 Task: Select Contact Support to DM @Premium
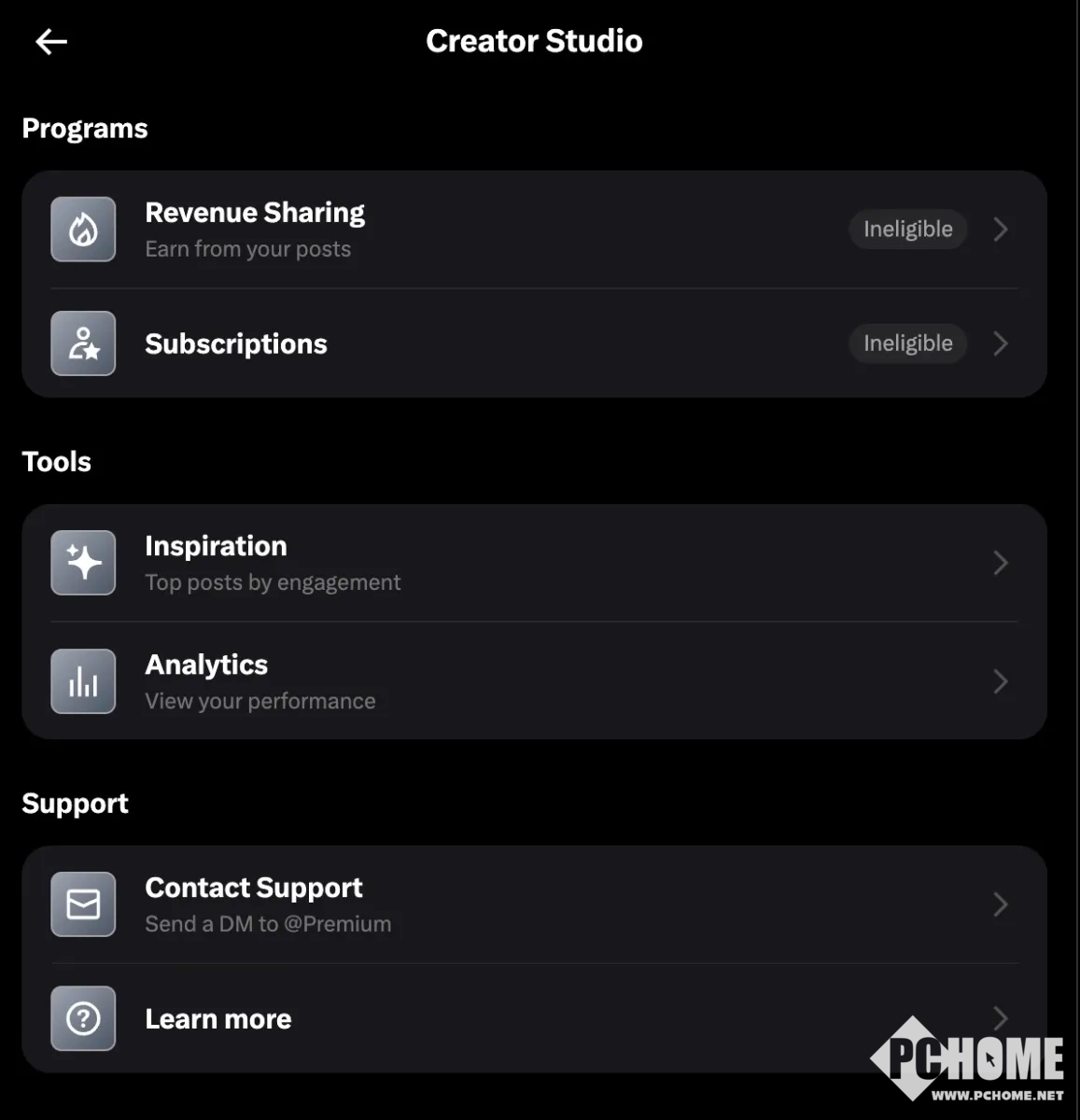tap(534, 904)
